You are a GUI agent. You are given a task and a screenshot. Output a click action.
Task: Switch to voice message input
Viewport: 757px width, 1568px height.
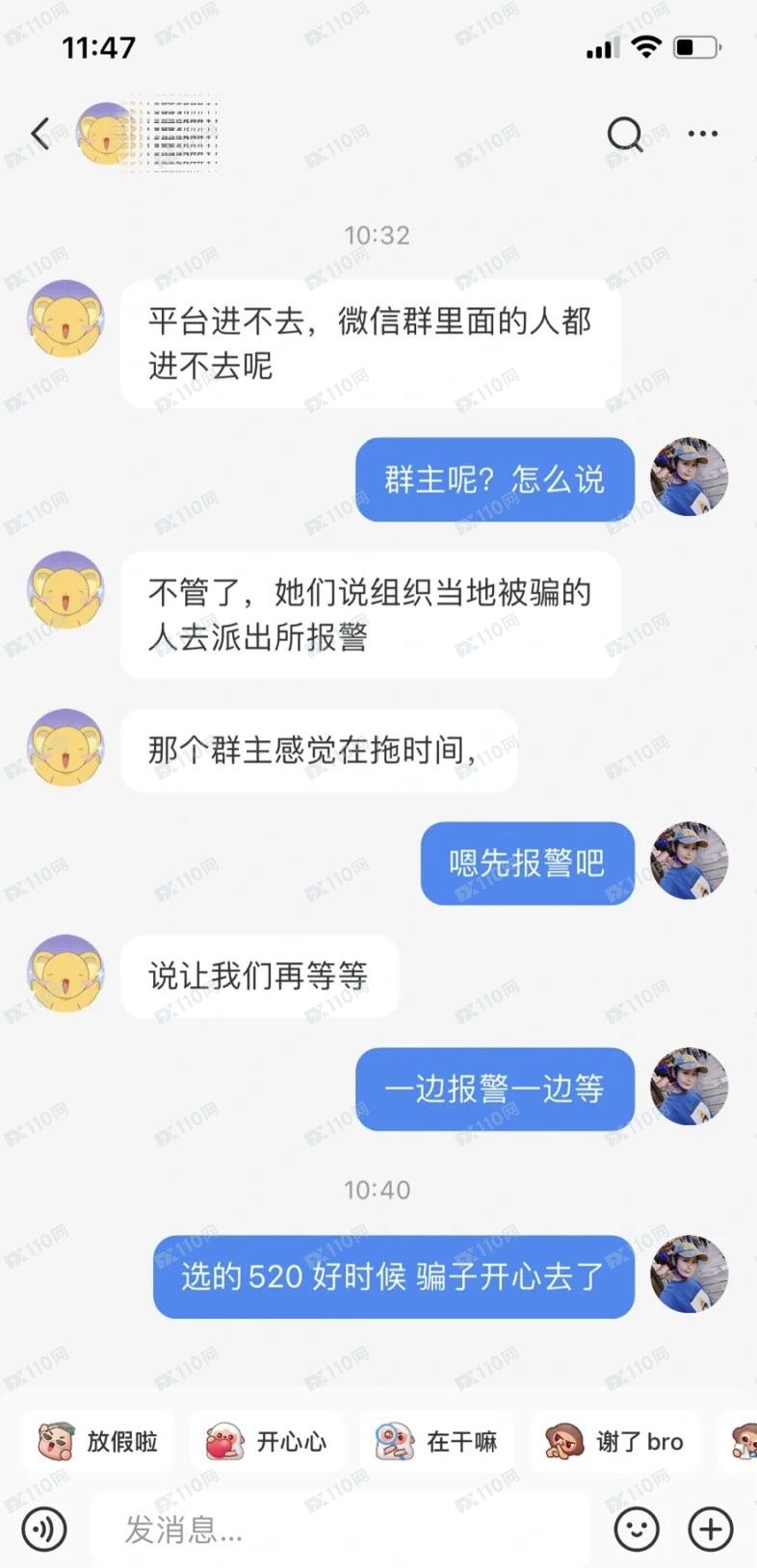[44, 1529]
